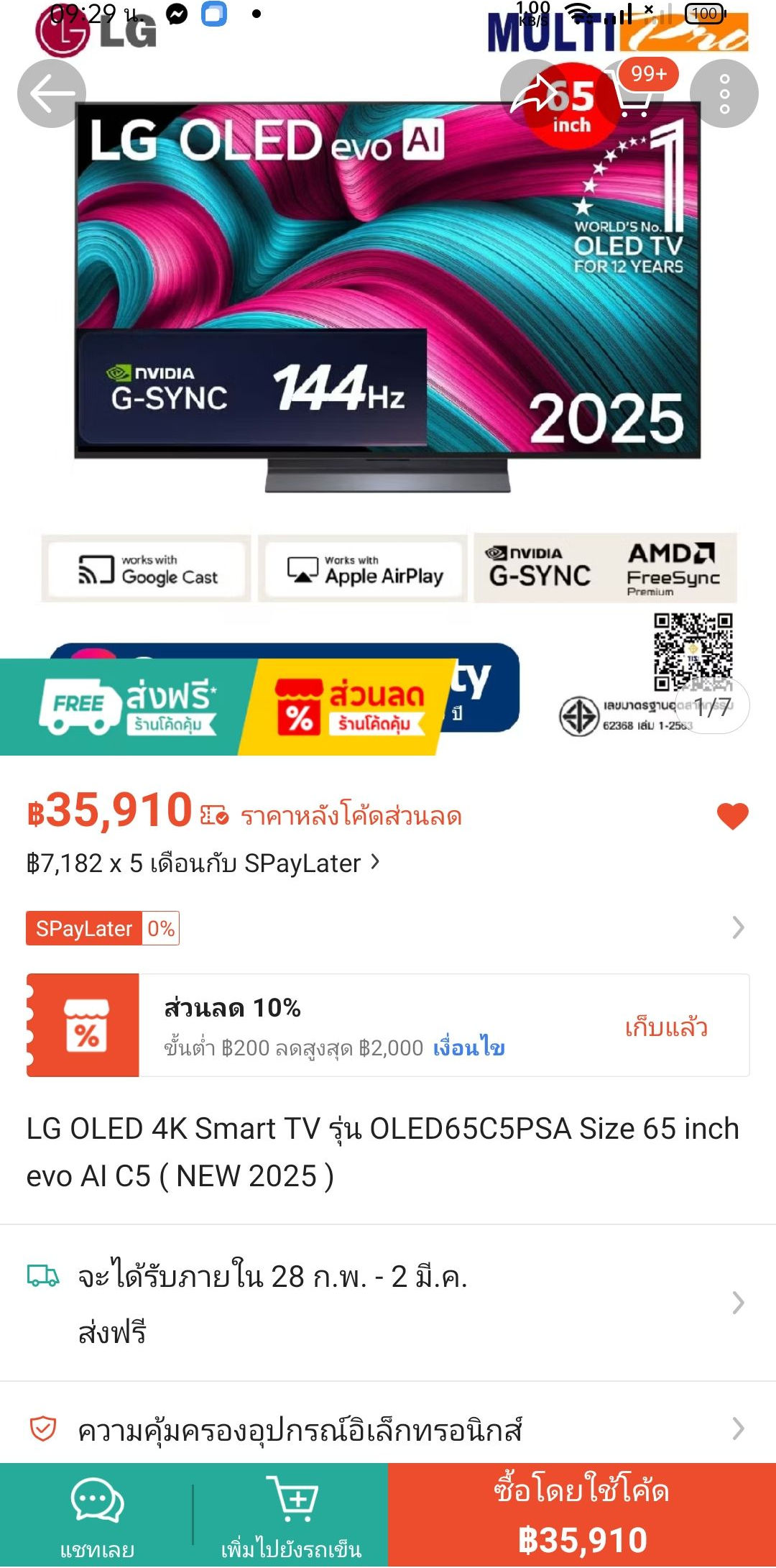Open the three-dot overflow menu
Viewport: 776px width, 1568px height.
(x=724, y=93)
